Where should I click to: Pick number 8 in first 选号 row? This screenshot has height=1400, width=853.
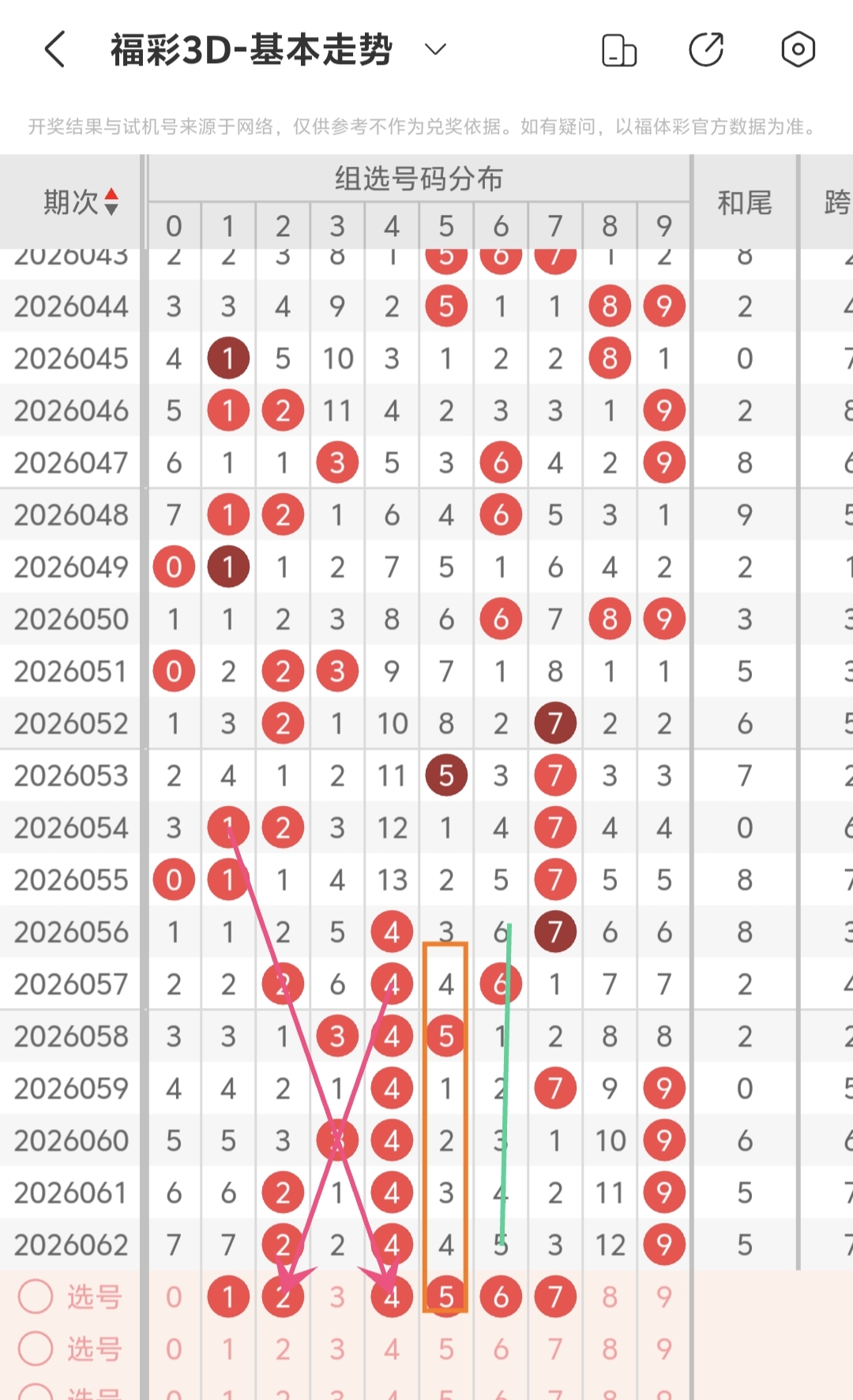(610, 1297)
